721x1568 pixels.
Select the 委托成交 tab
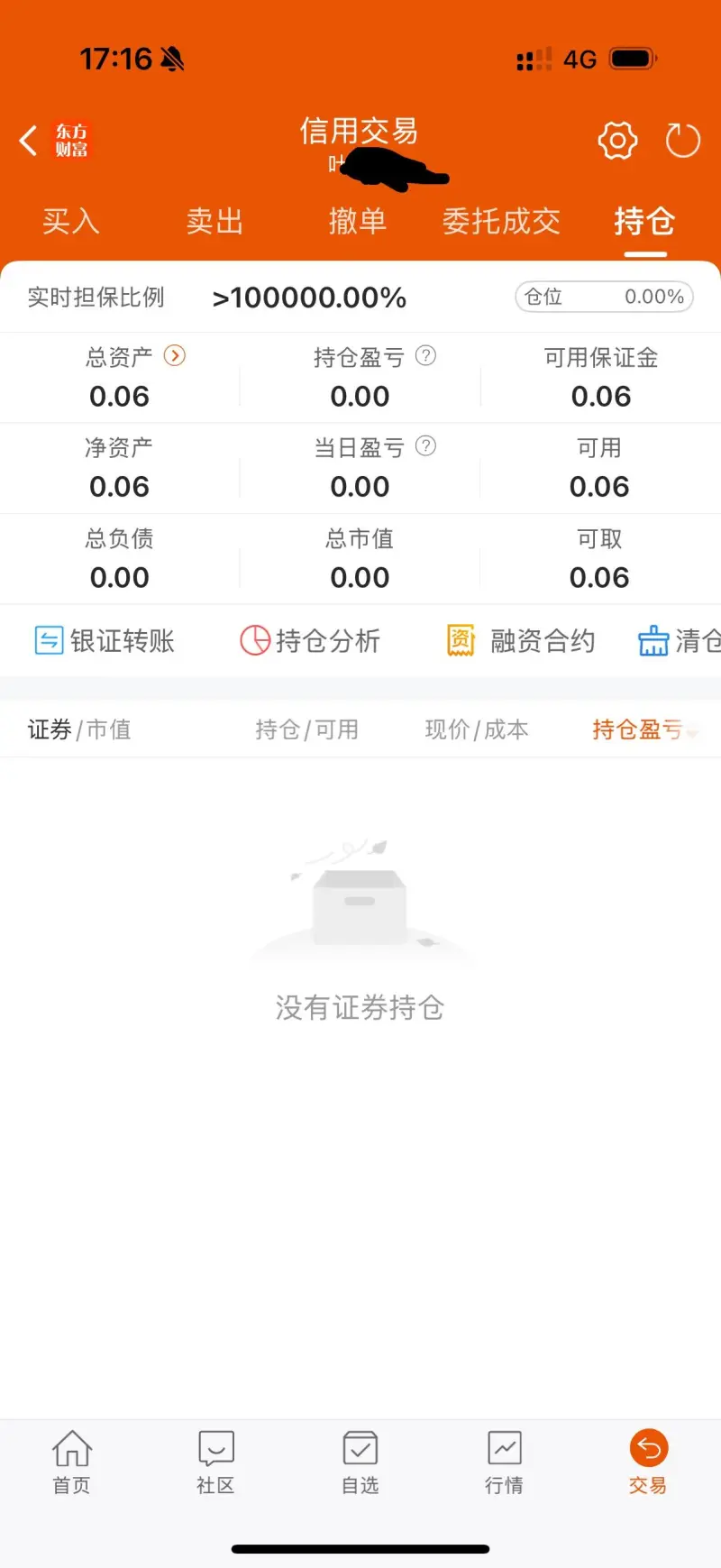(501, 221)
